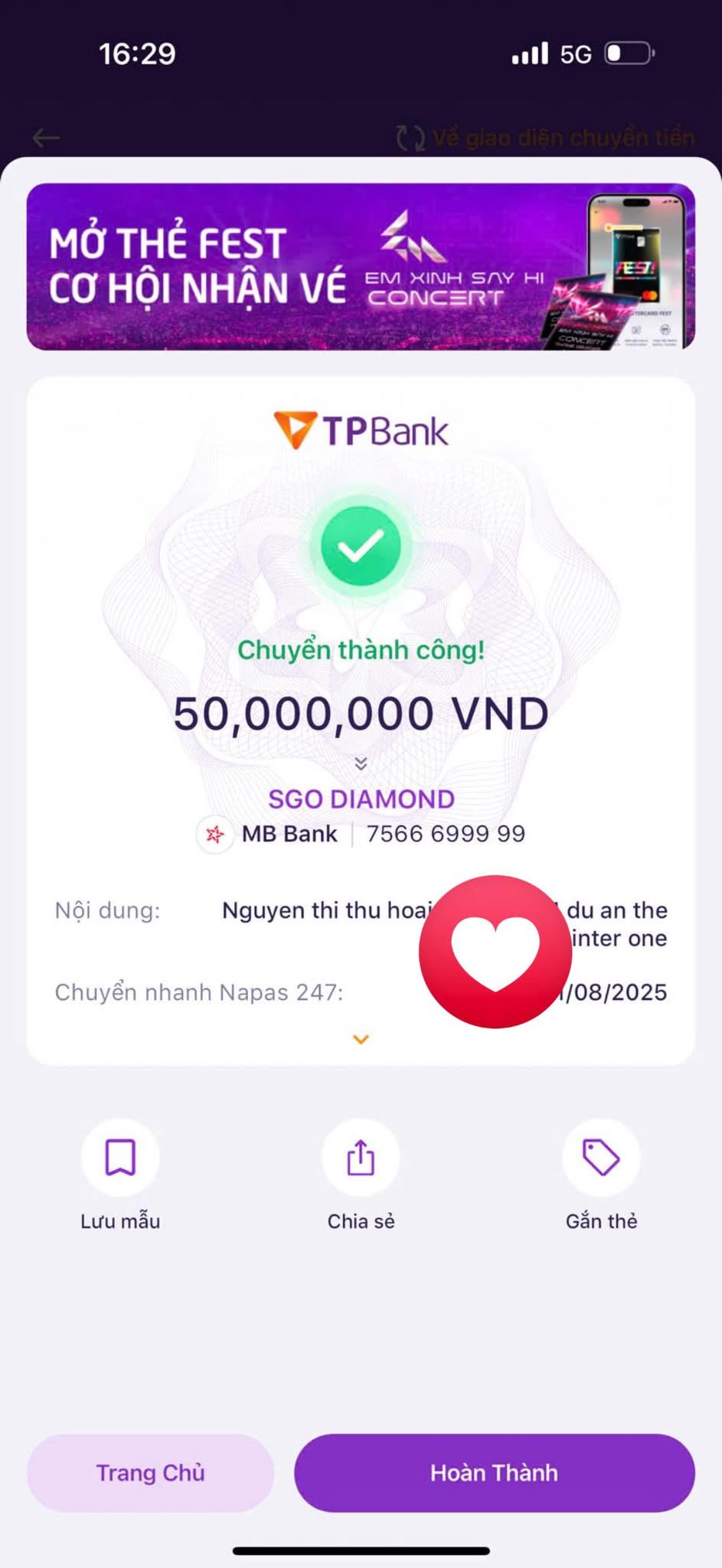Viewport: 722px width, 1568px height.
Task: Expand transaction details with the orange chevron
Action: coord(361,1039)
